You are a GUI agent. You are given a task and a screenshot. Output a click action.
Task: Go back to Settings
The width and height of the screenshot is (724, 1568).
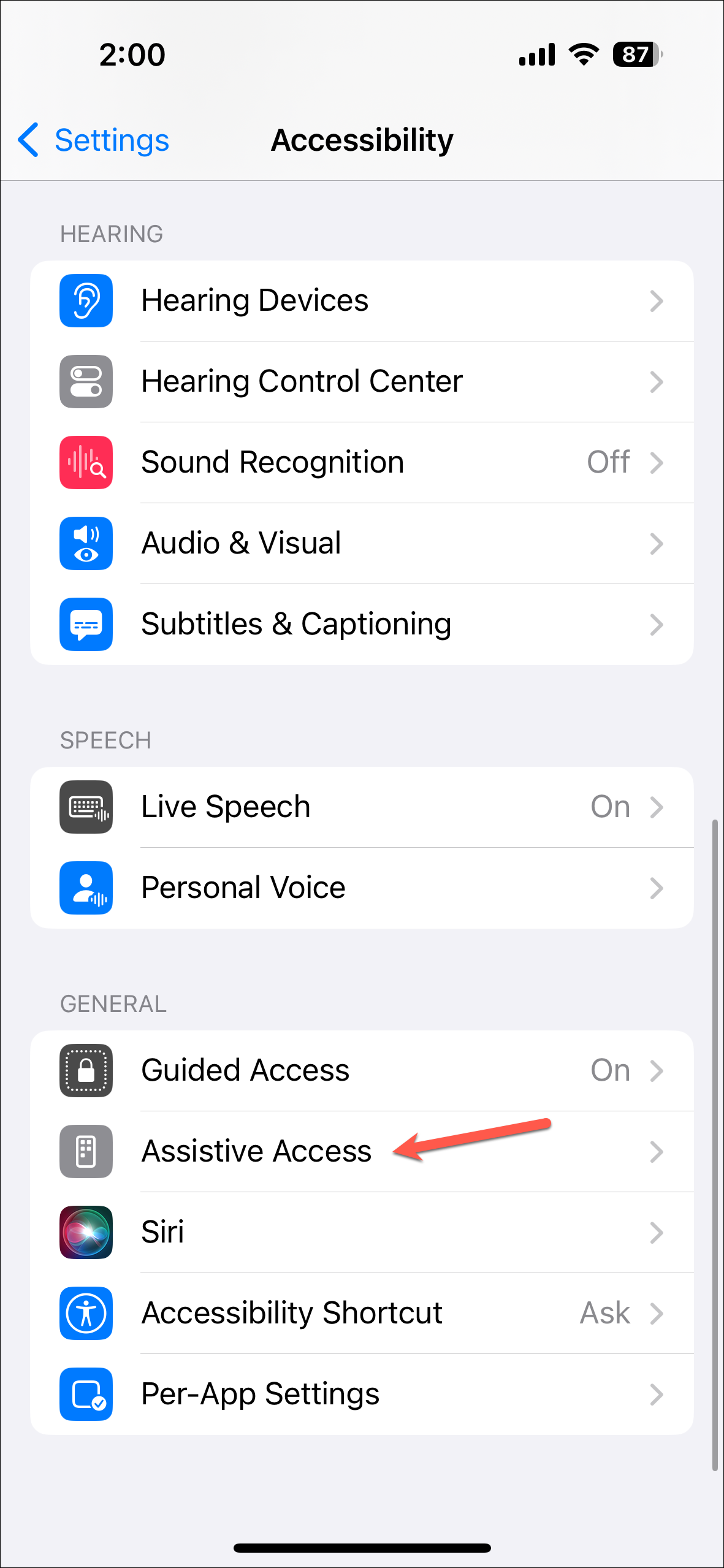[93, 140]
